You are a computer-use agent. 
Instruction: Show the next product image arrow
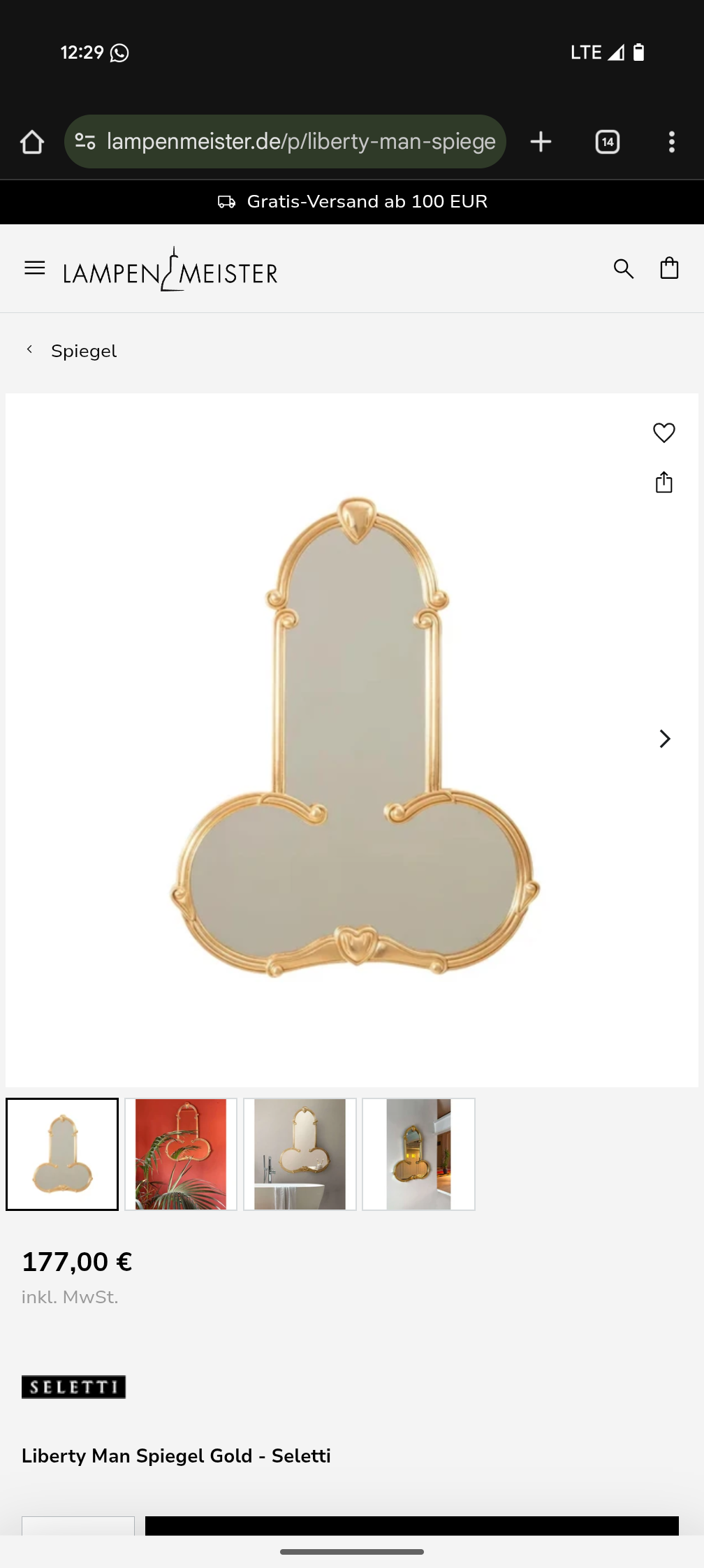tap(665, 739)
